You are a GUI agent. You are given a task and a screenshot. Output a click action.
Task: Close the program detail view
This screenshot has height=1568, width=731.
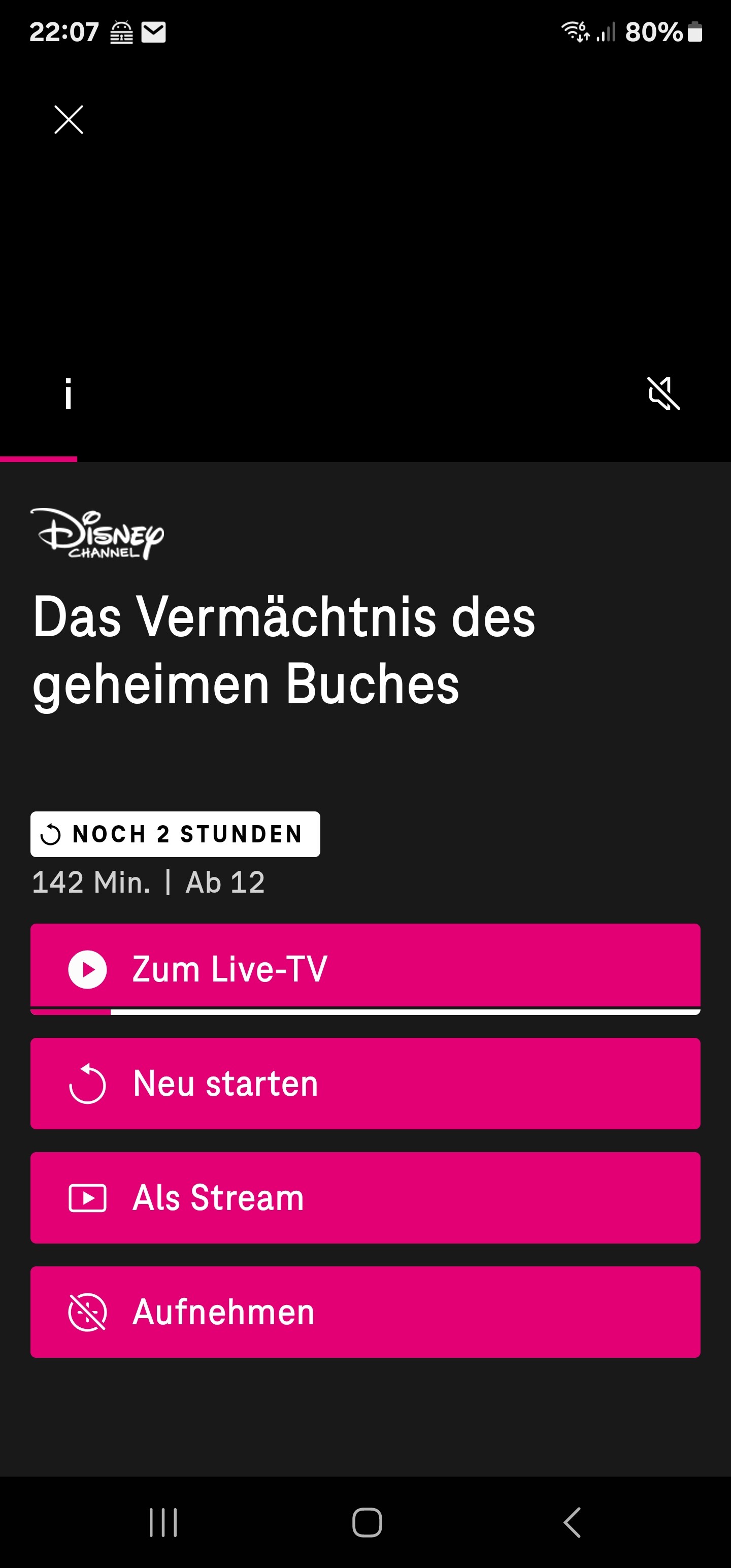click(x=69, y=119)
